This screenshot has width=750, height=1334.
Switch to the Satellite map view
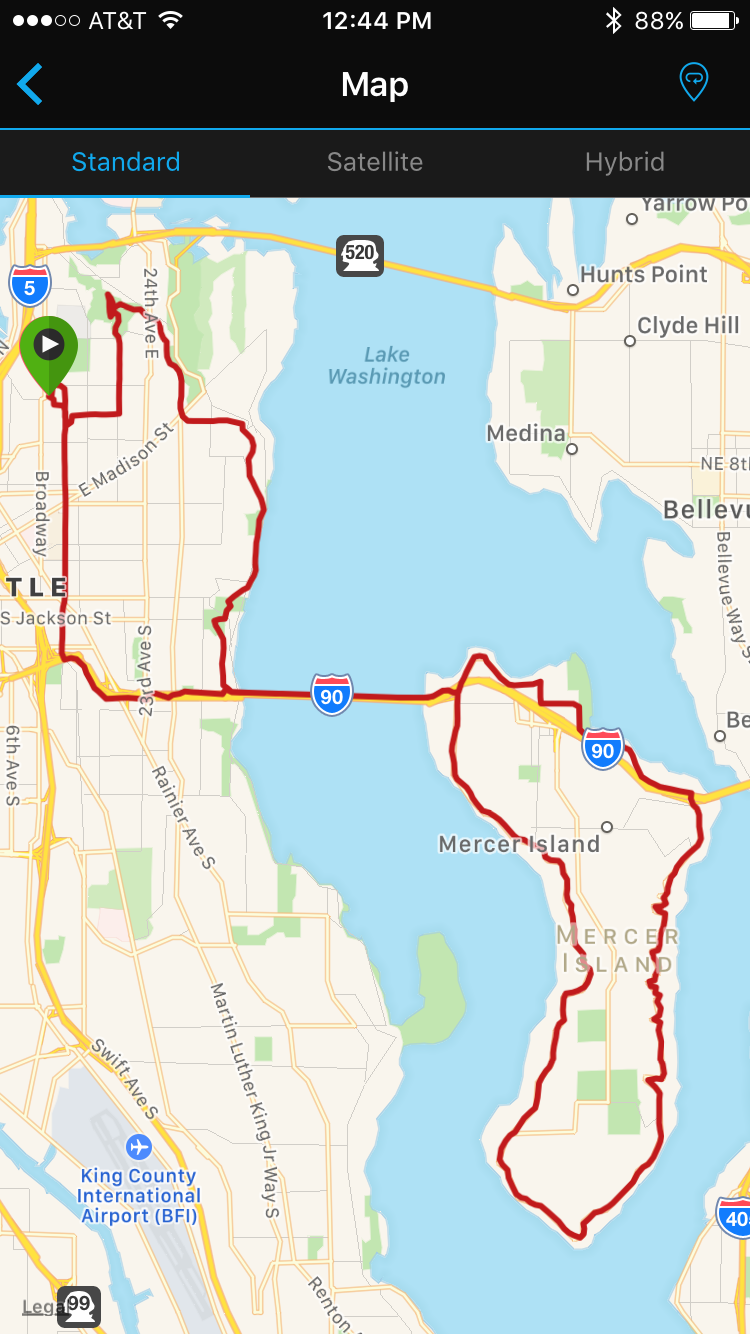[x=375, y=162]
